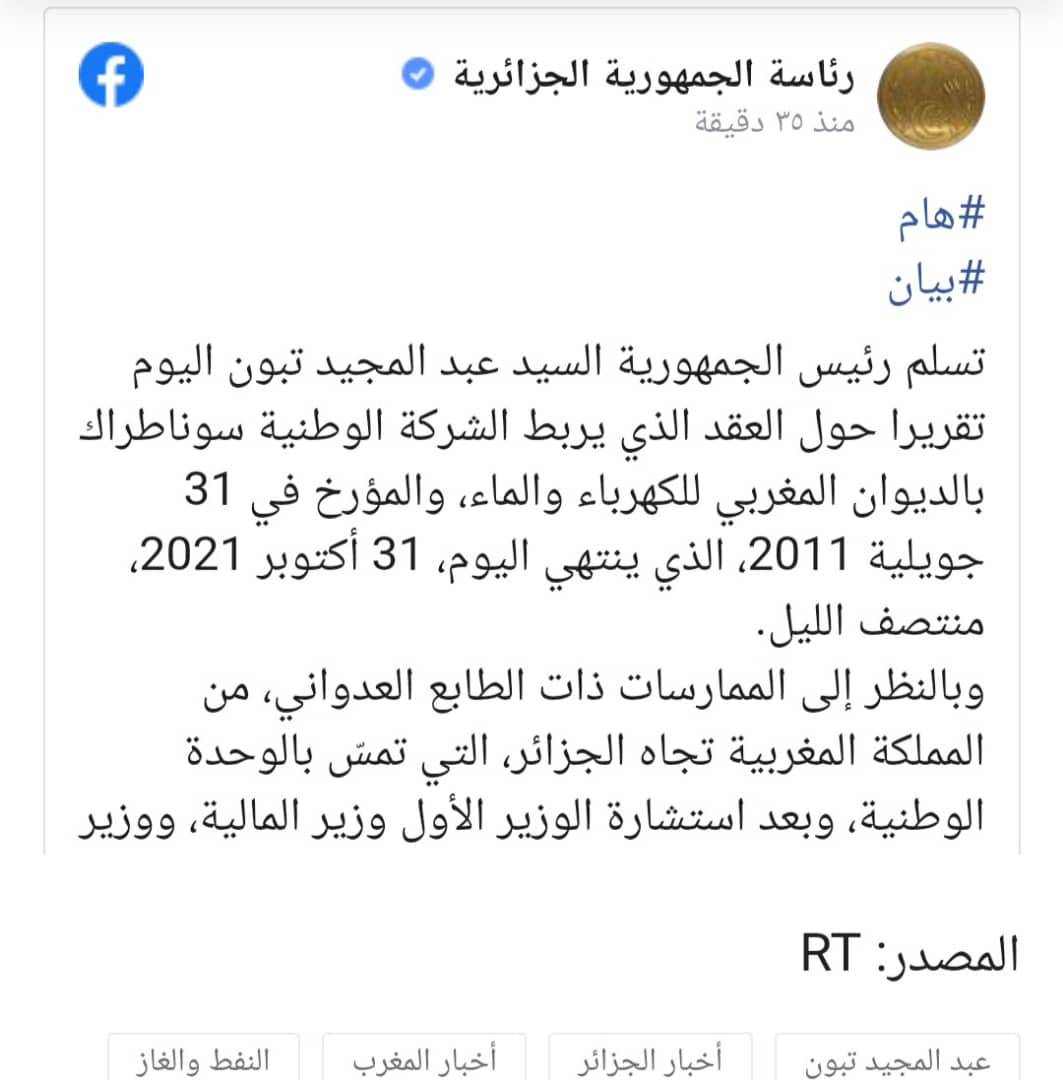
Task: Open the أخبار الجزائر tag
Action: (x=651, y=1059)
